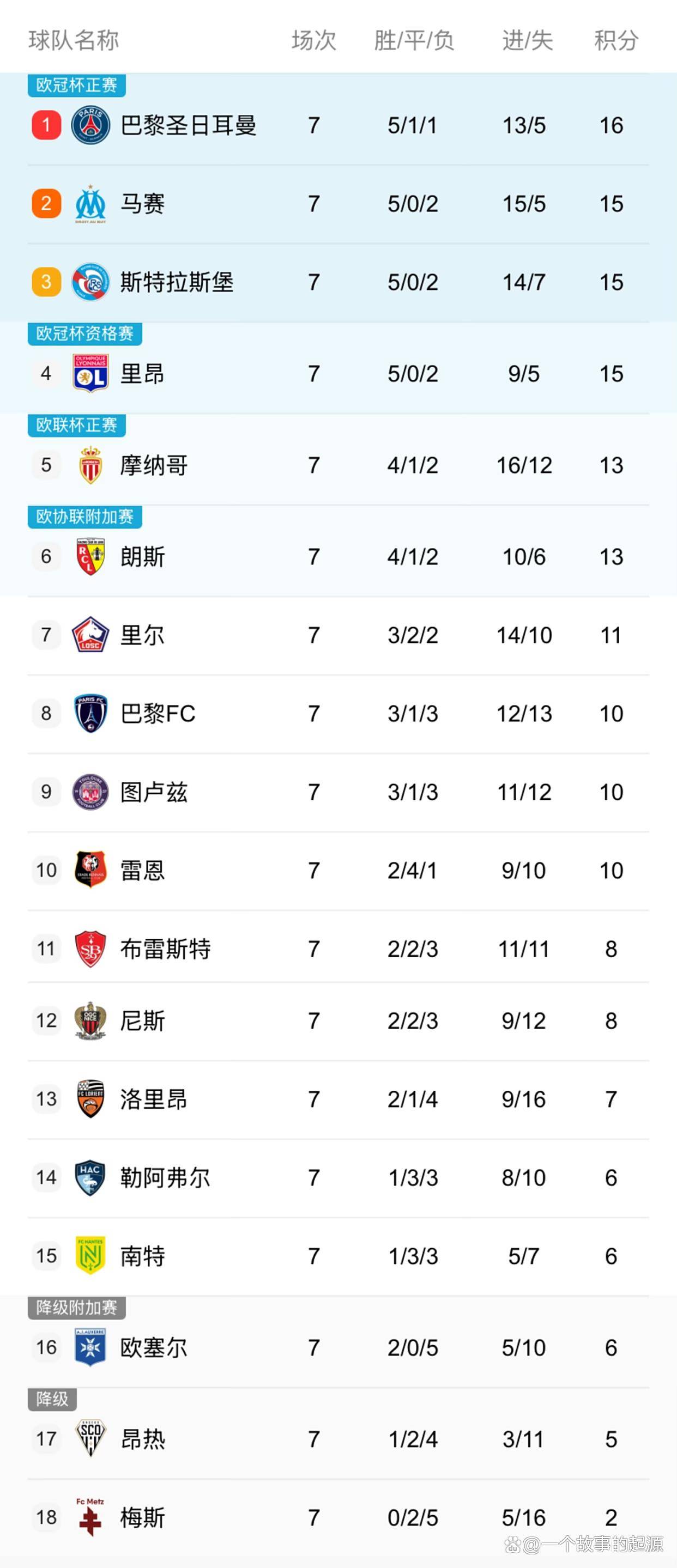Click the Monaco club logo
This screenshot has width=677, height=1568.
point(89,464)
